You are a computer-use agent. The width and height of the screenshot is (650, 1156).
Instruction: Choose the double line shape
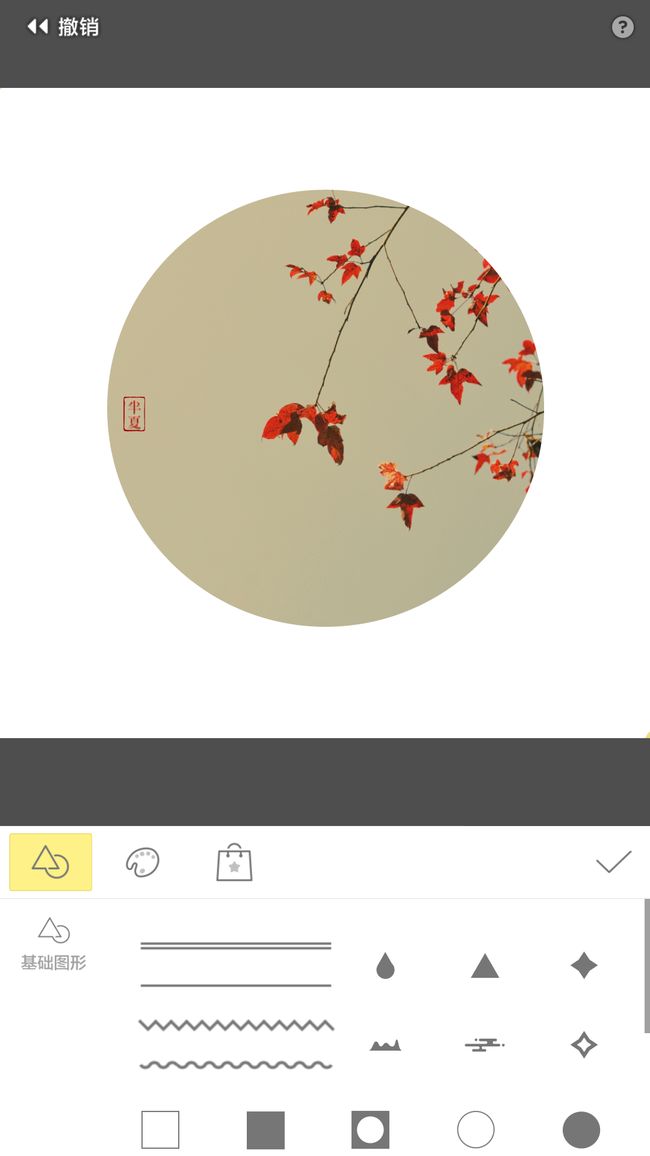(x=236, y=945)
